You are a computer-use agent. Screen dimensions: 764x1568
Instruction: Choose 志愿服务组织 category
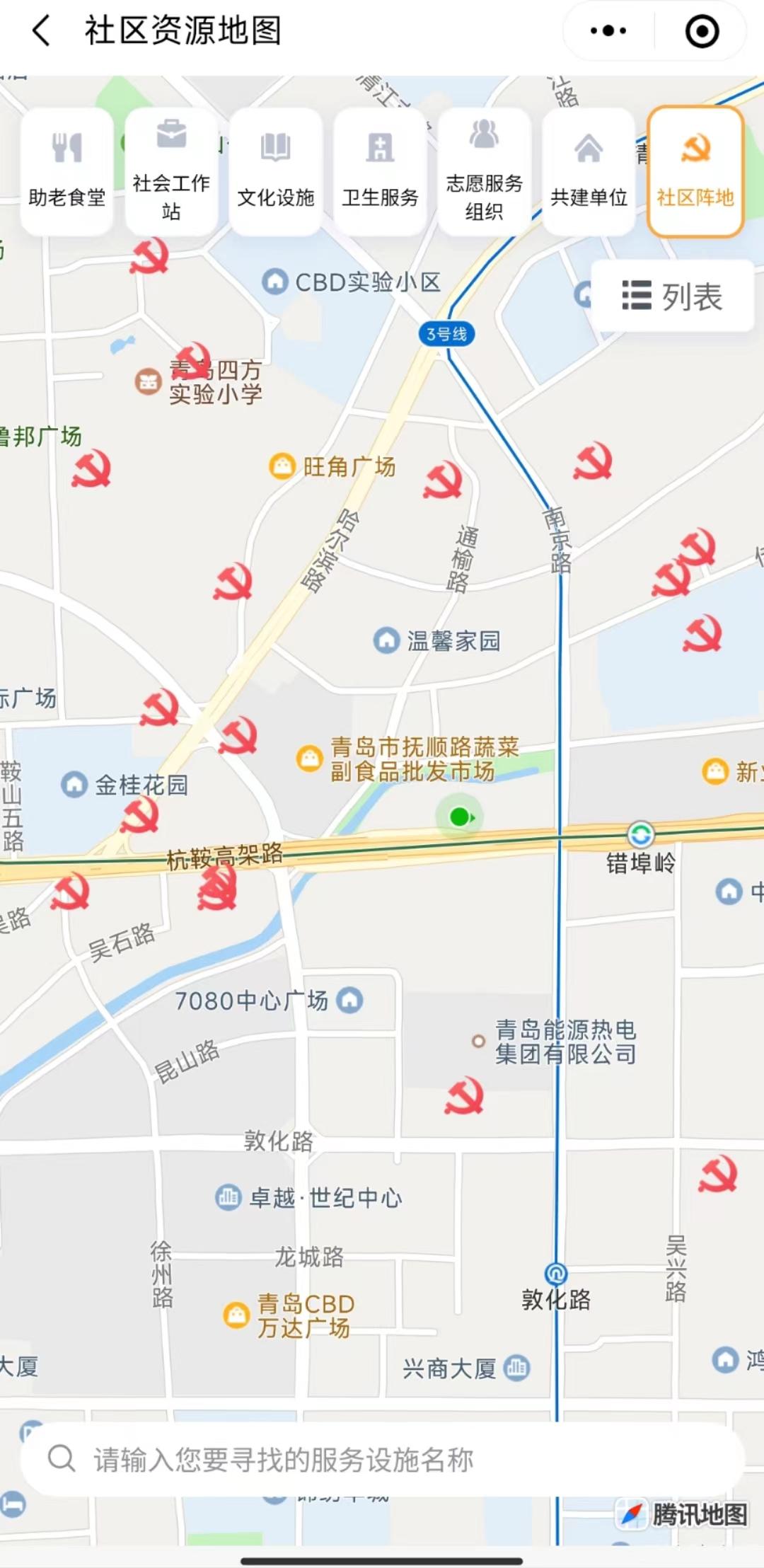[x=484, y=171]
